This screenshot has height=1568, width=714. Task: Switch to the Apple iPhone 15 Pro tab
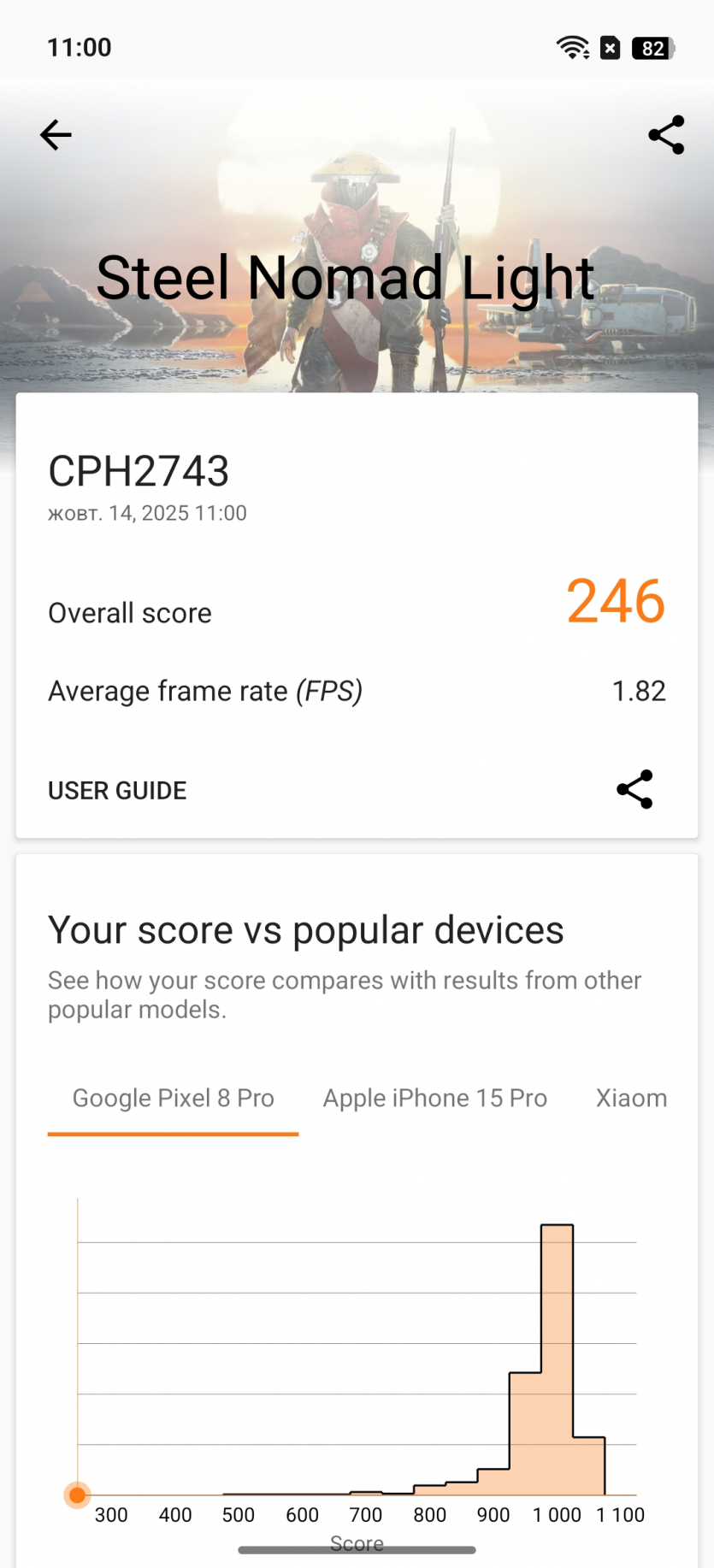click(x=434, y=1099)
